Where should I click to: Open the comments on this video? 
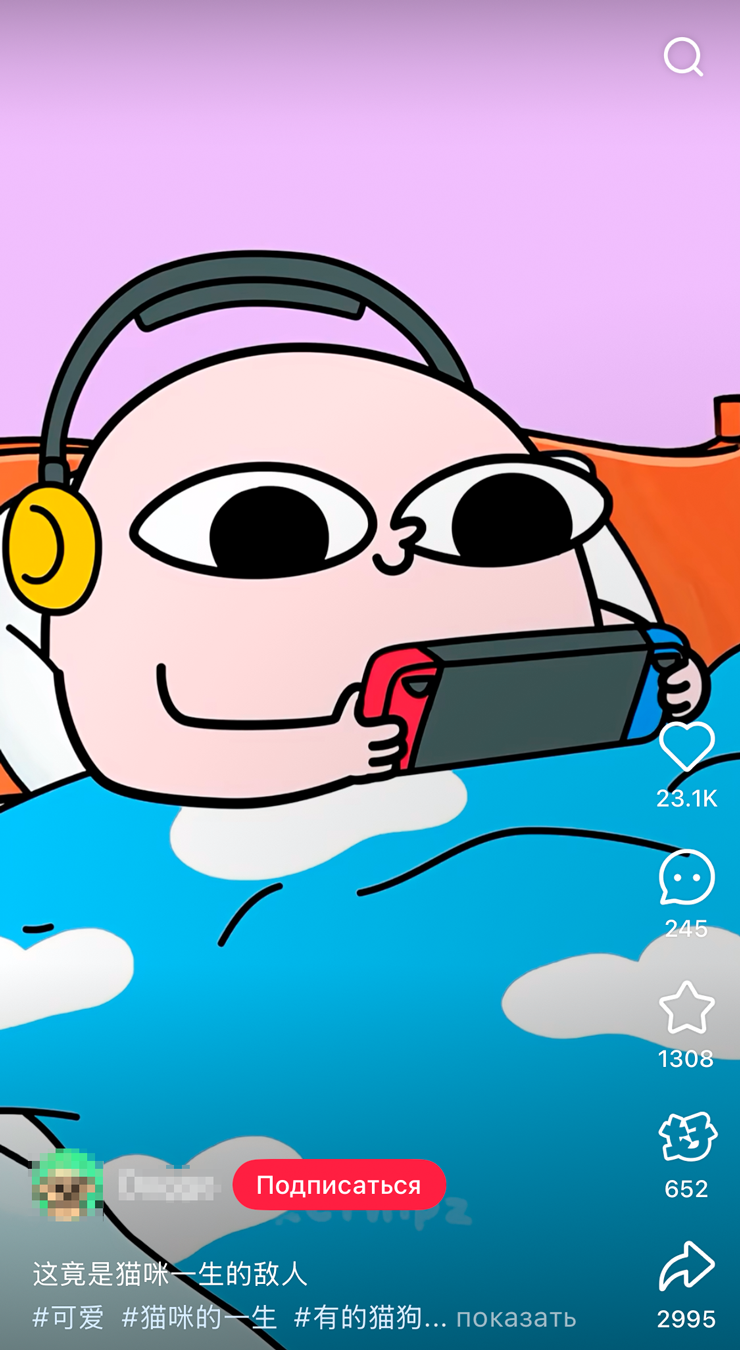click(686, 878)
